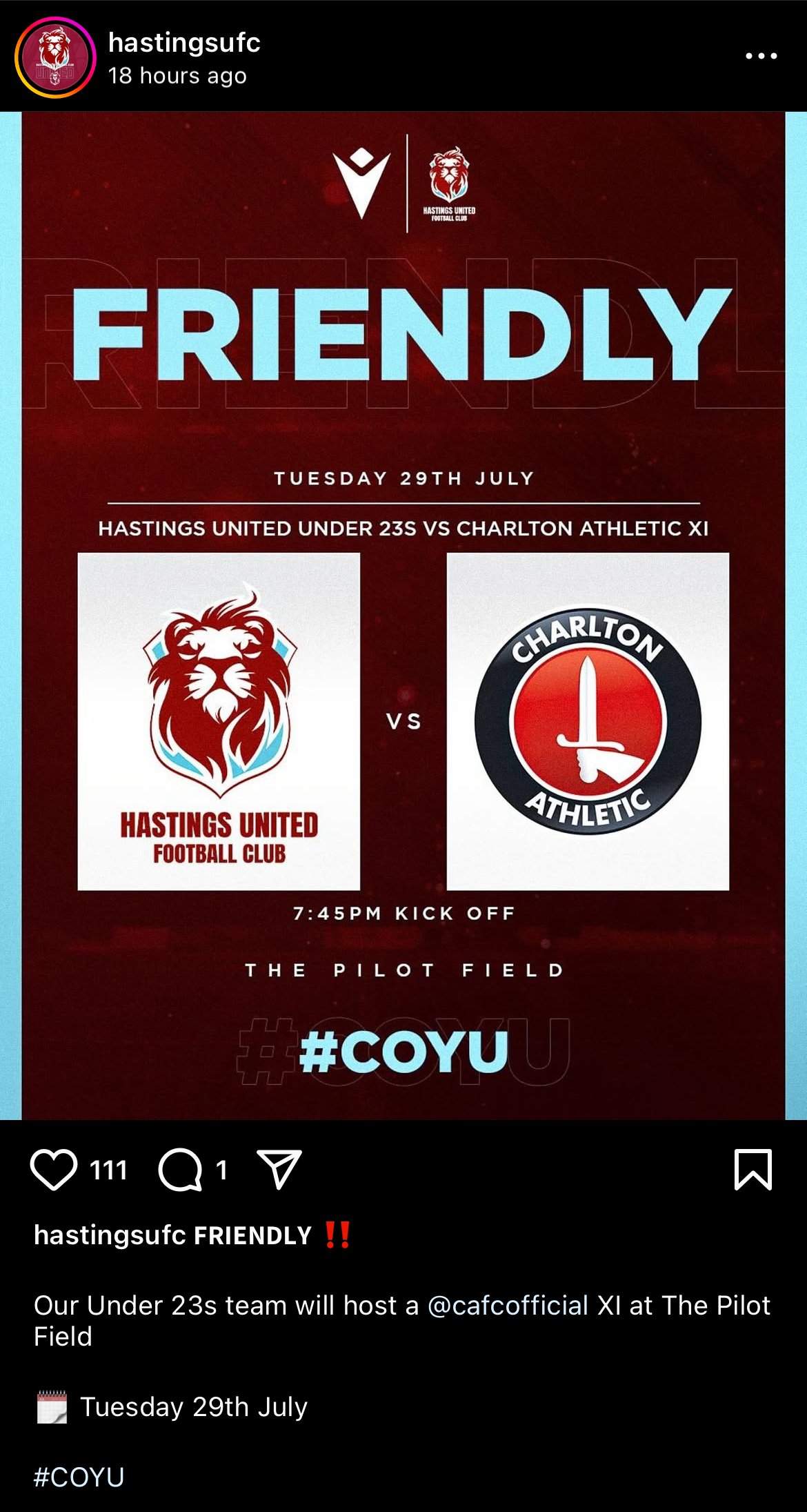Open hastingsufc profile from post header username
Image resolution: width=807 pixels, height=1512 pixels.
point(184,43)
